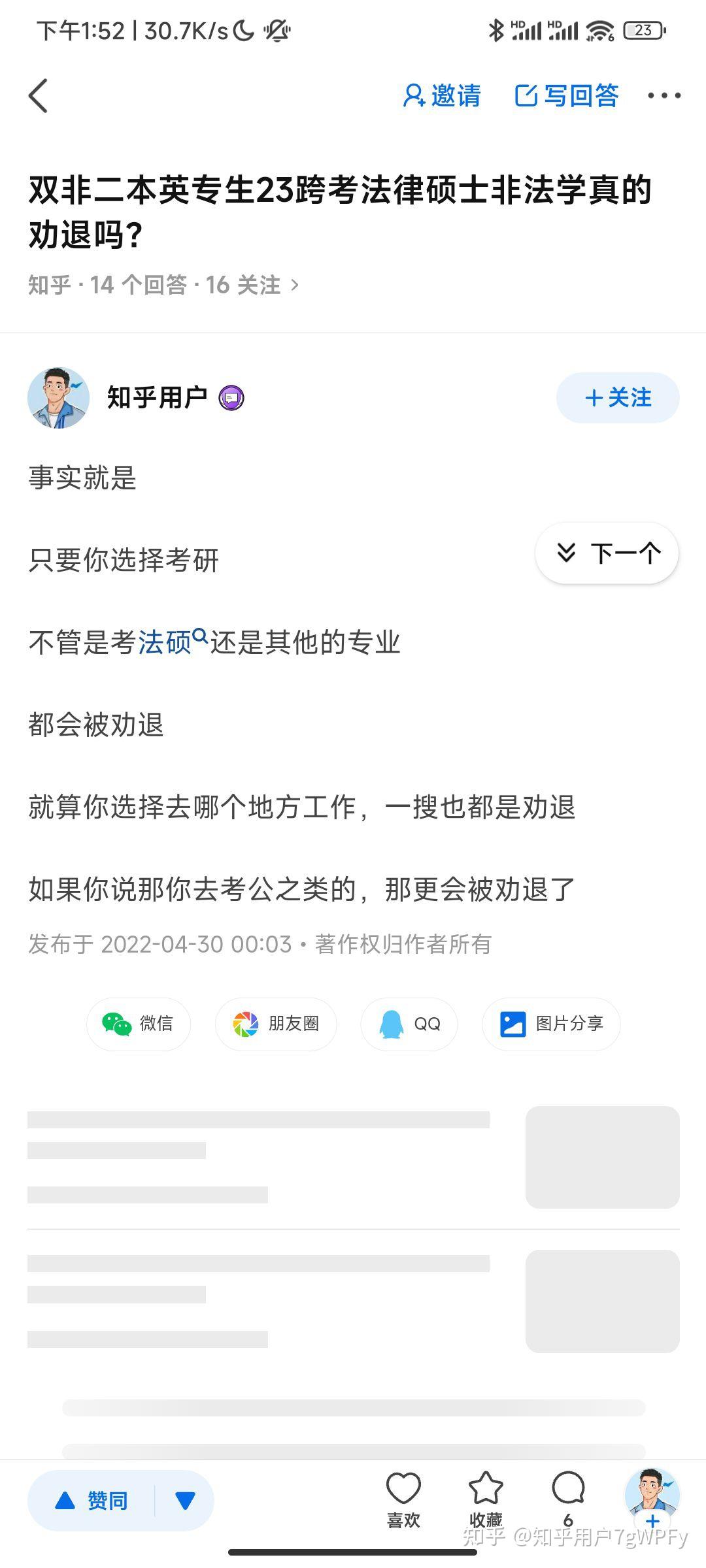
Task: Tap 邀请 to invite someone to answer
Action: point(442,96)
